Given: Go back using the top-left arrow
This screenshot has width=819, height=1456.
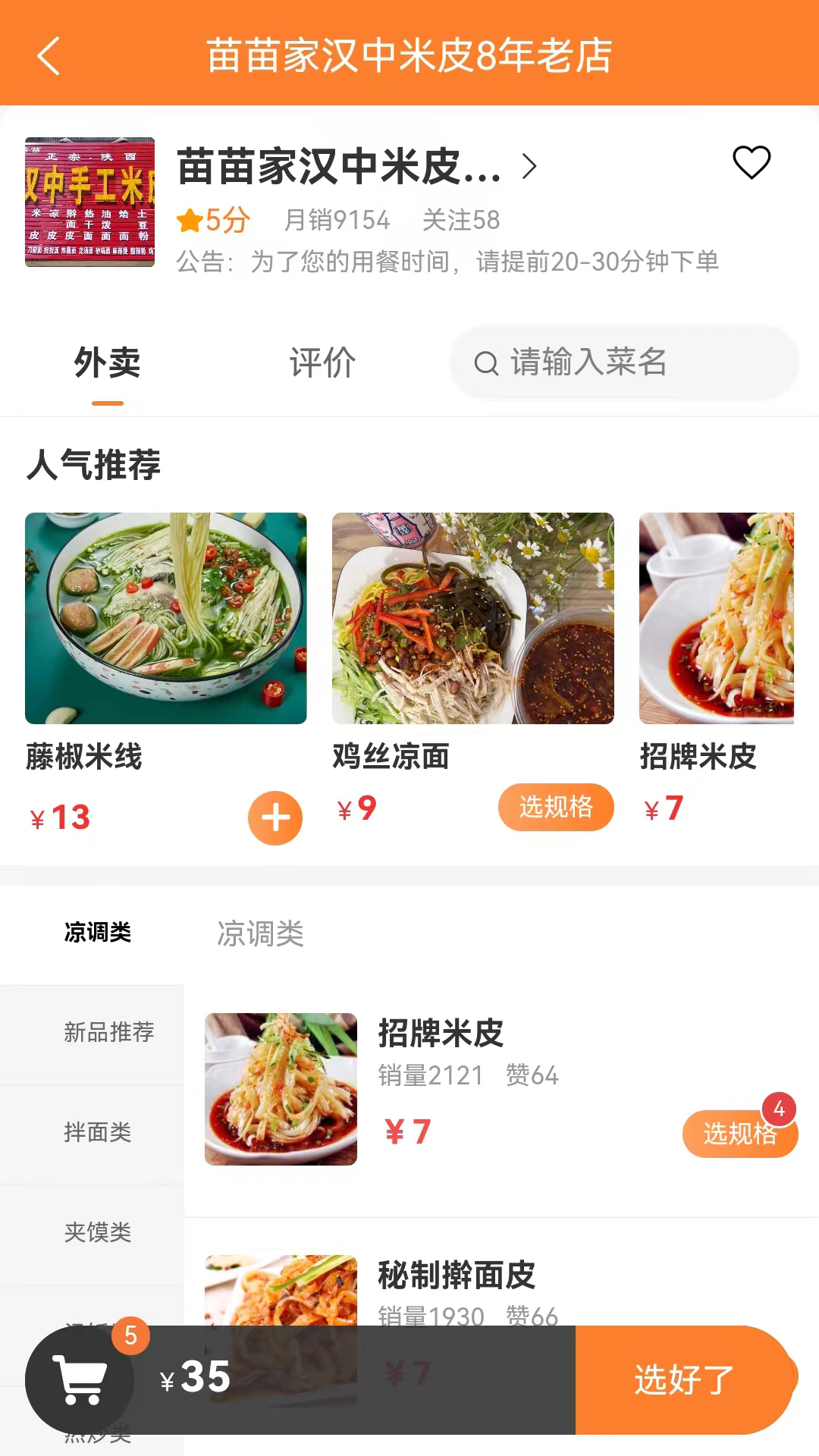Looking at the screenshot, I should (x=48, y=57).
